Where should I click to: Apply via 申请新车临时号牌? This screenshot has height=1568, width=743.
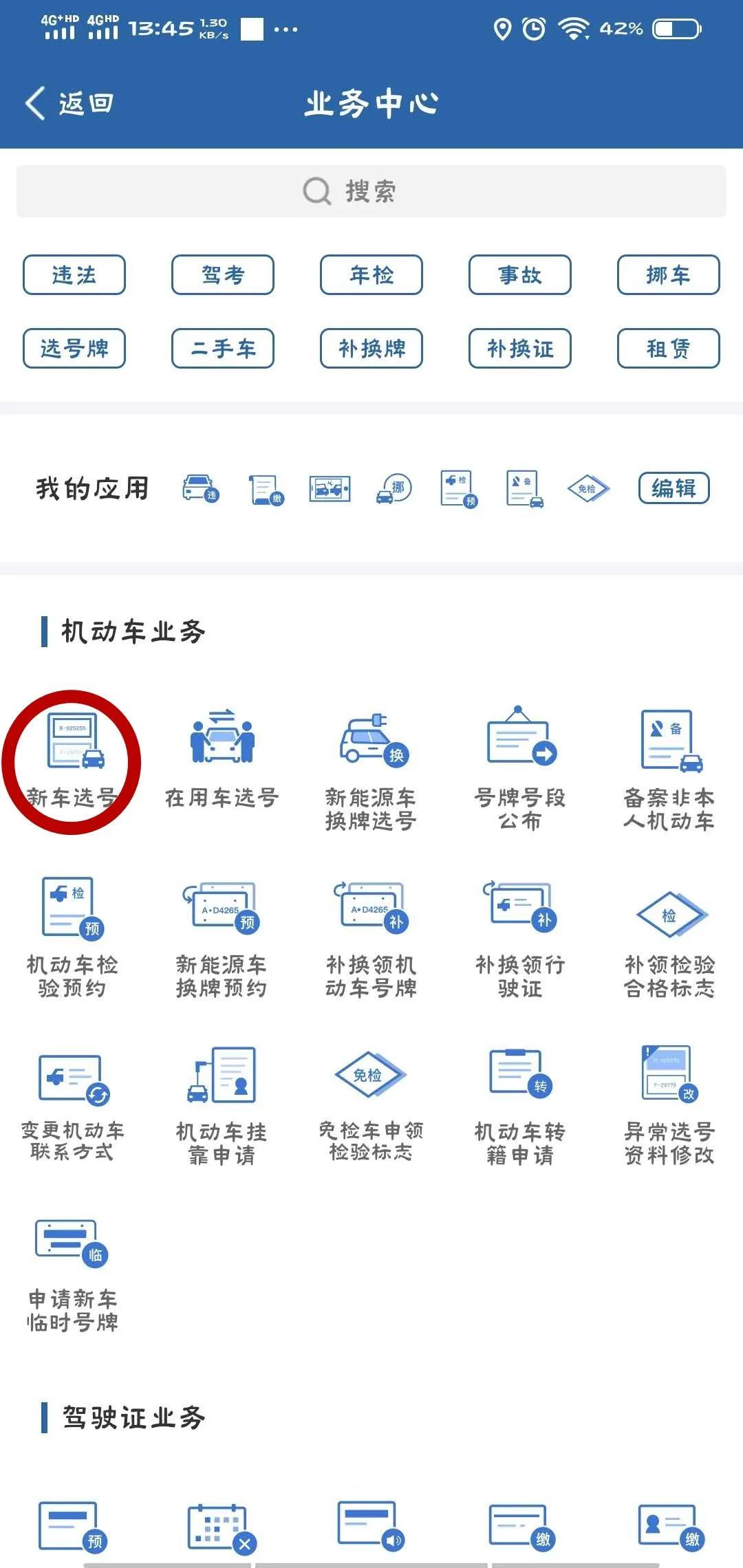point(72,1272)
